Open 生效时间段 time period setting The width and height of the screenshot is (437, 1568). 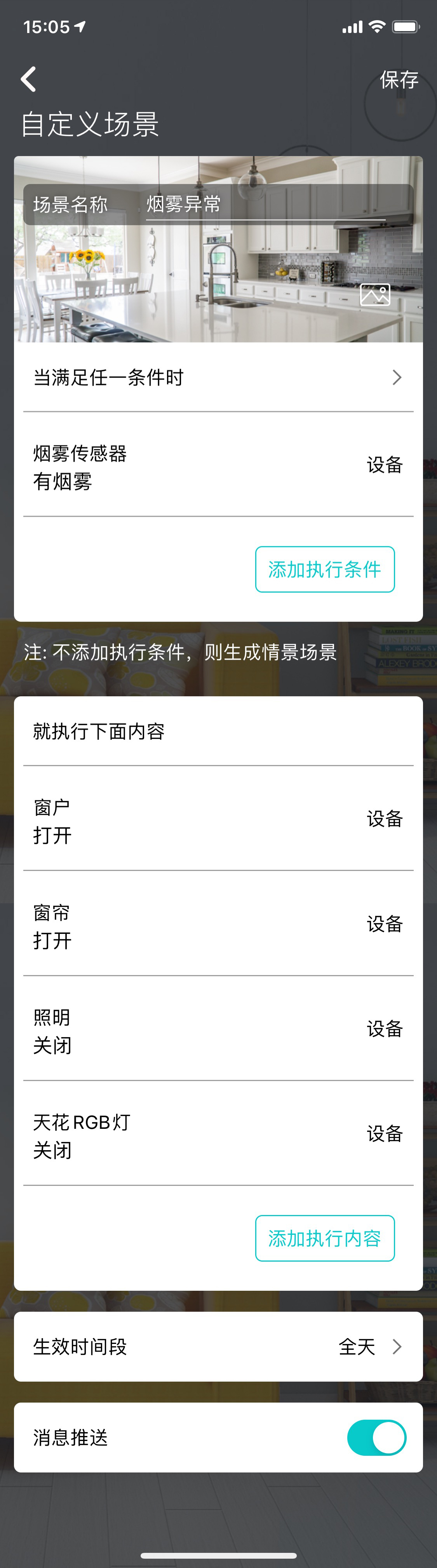tap(218, 1346)
